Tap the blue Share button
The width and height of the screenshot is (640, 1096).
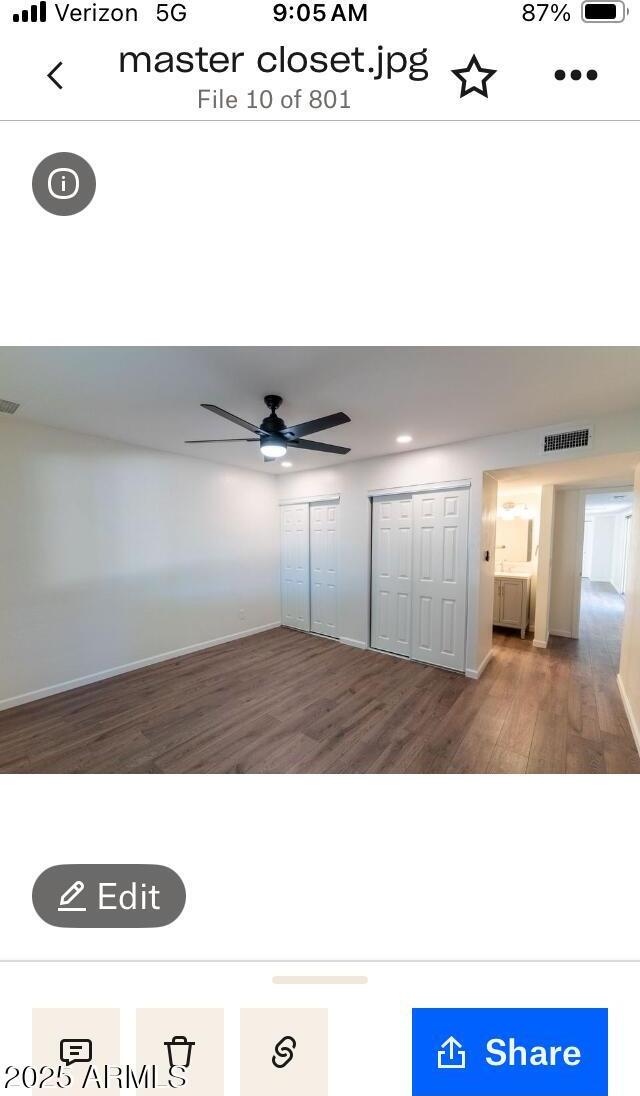tap(509, 1052)
